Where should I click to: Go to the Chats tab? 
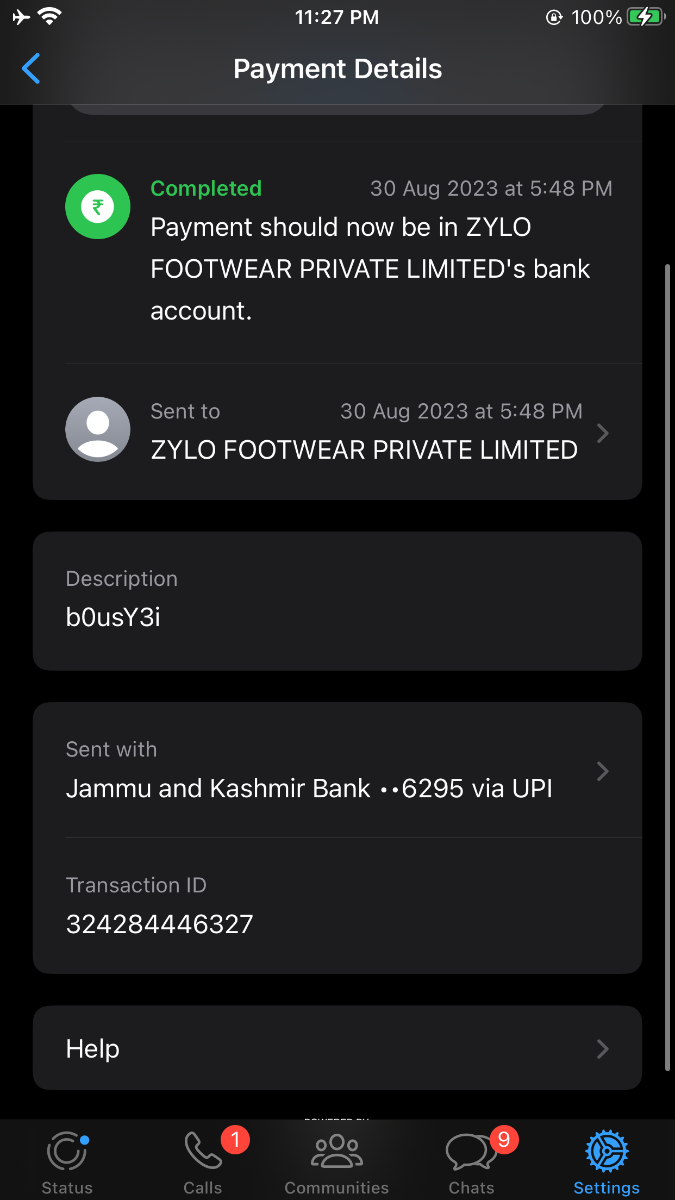tap(471, 1162)
